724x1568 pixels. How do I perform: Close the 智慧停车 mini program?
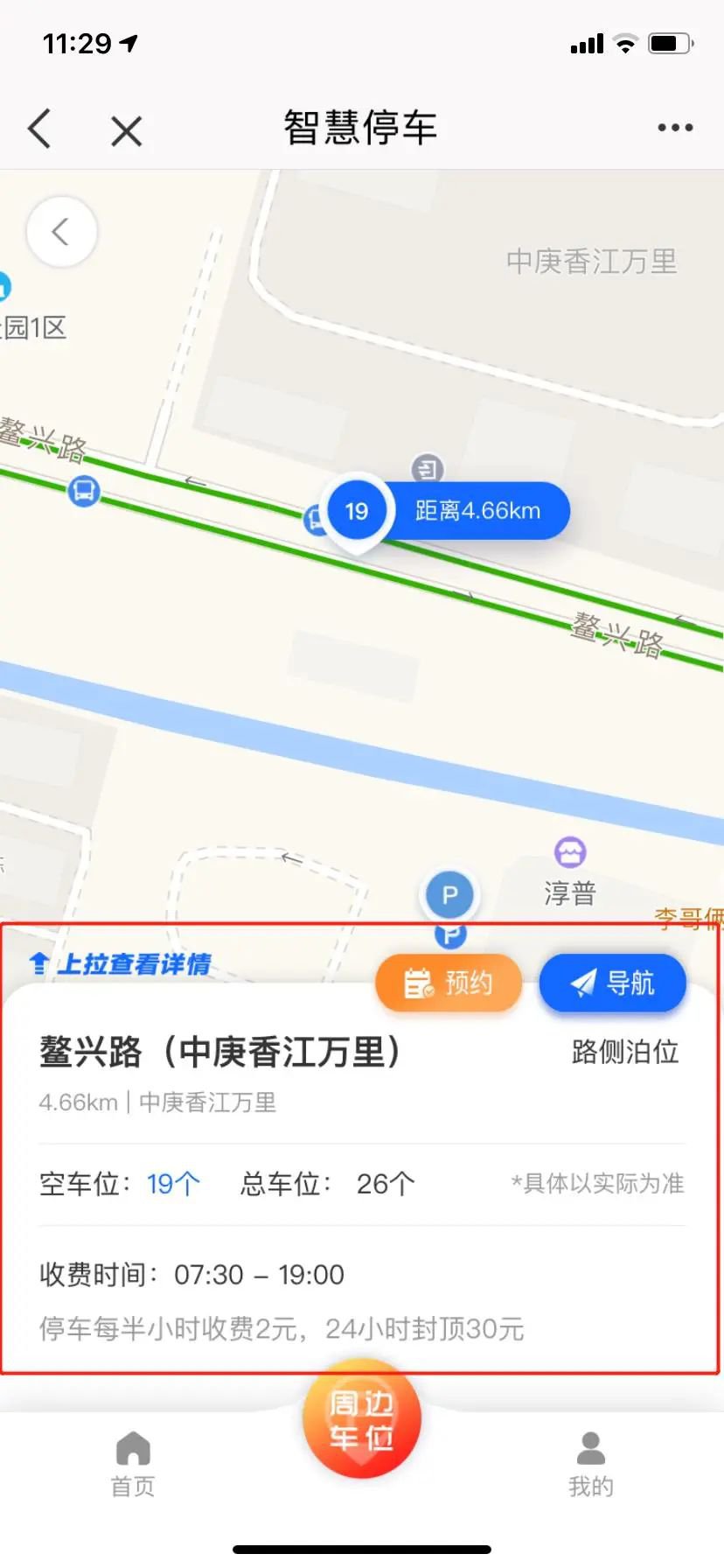[127, 132]
